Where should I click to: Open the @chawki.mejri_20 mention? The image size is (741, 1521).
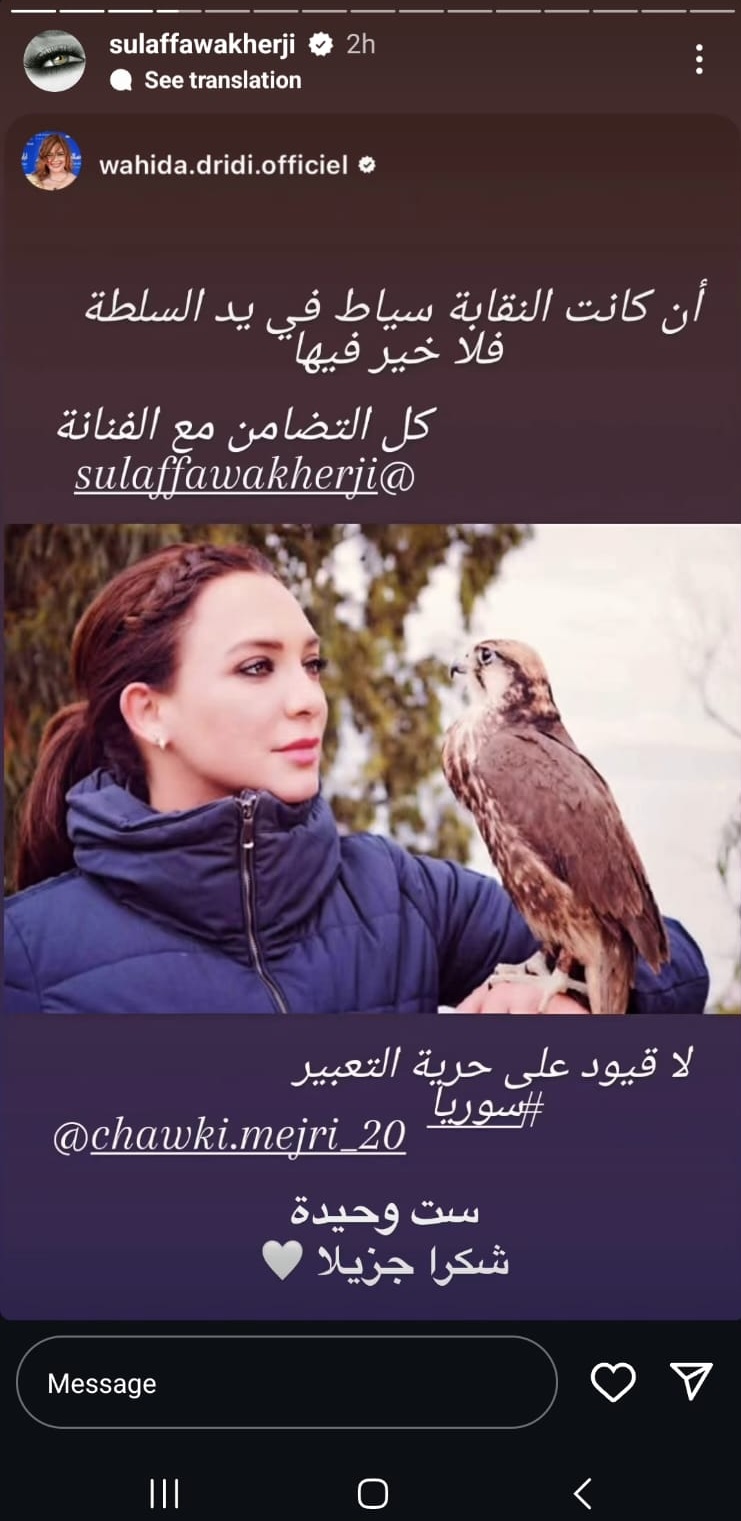(229, 1136)
